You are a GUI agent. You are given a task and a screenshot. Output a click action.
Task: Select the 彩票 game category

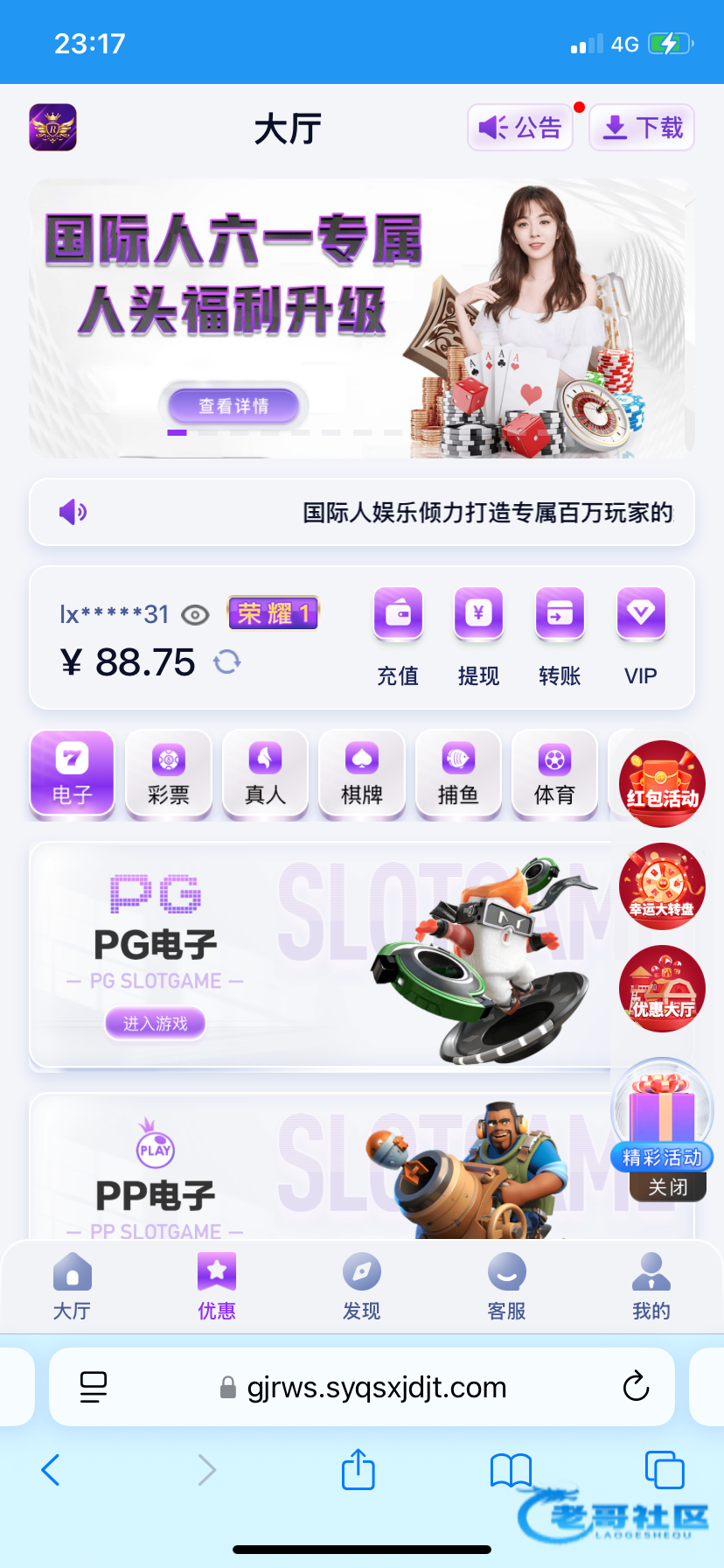click(x=169, y=774)
